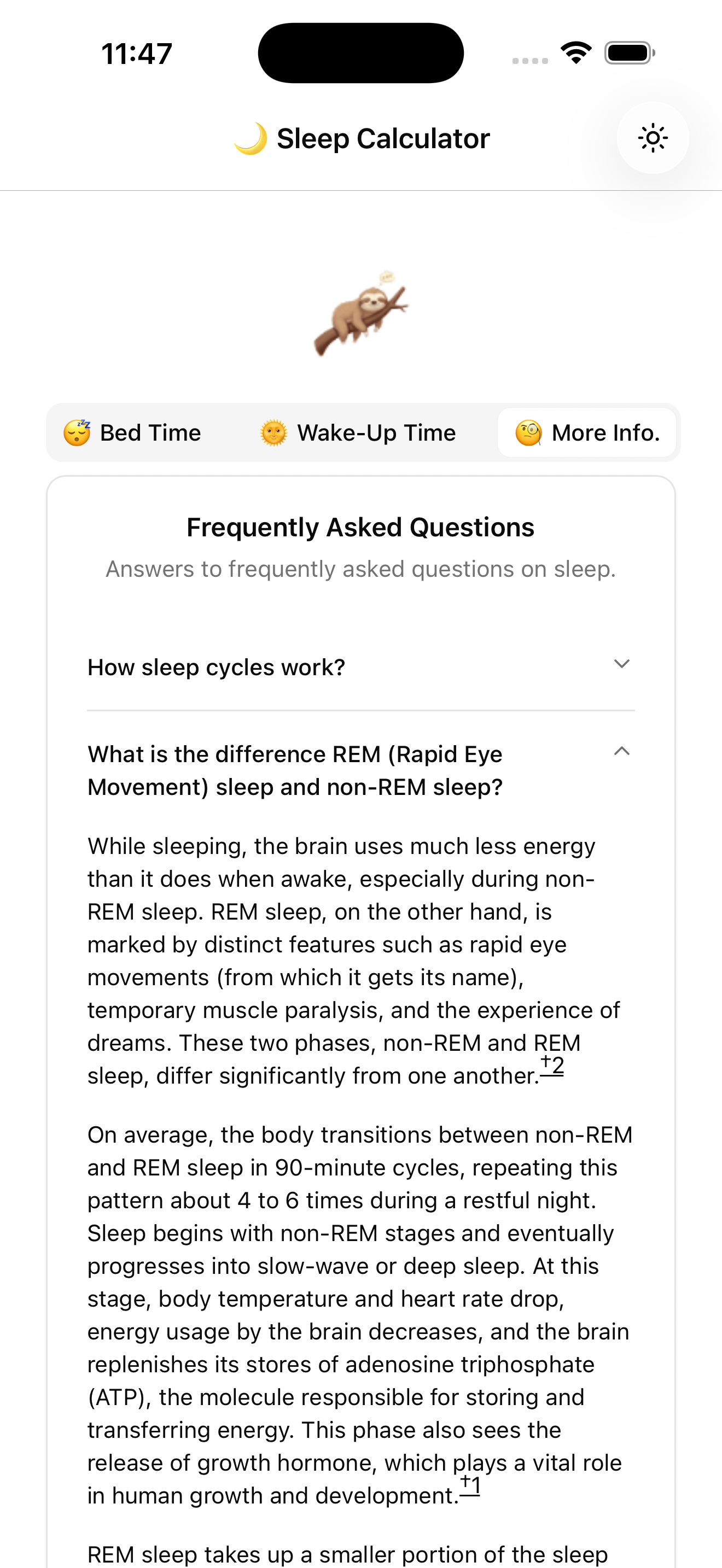Click the sun emoji on Wake-Up Time
The height and width of the screenshot is (1568, 722).
pos(273,432)
